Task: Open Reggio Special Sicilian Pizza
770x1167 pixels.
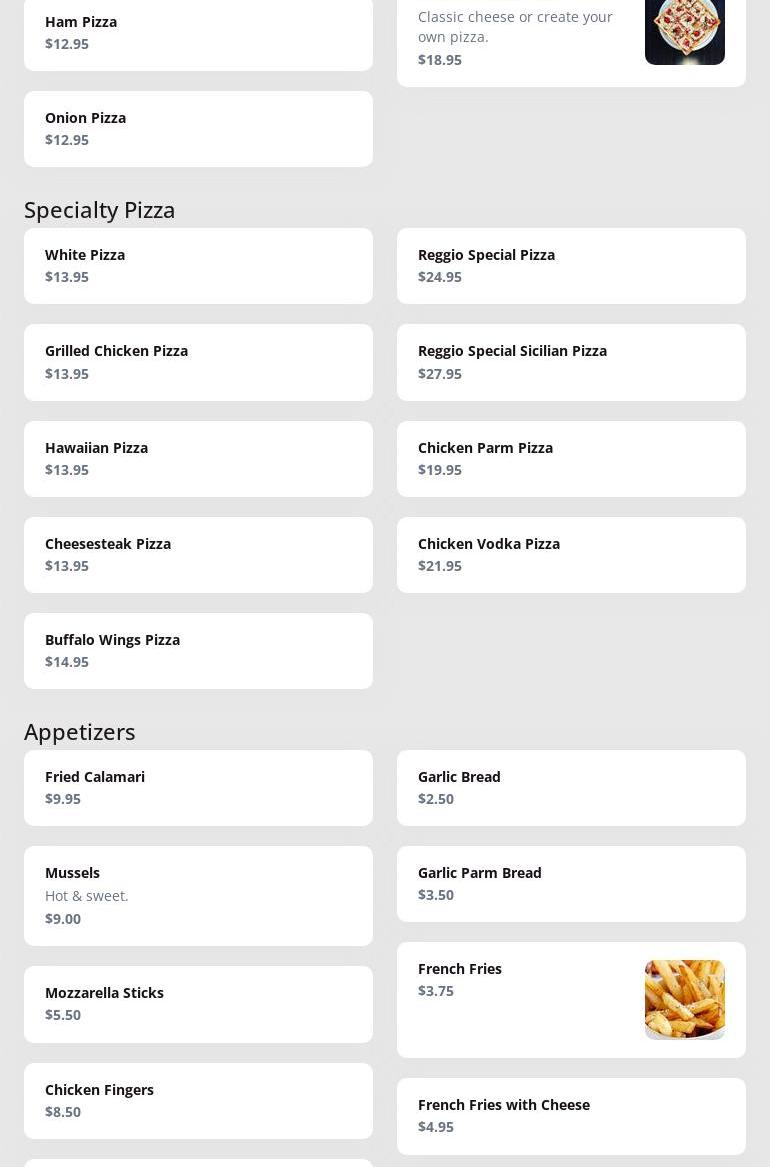Action: click(x=571, y=362)
